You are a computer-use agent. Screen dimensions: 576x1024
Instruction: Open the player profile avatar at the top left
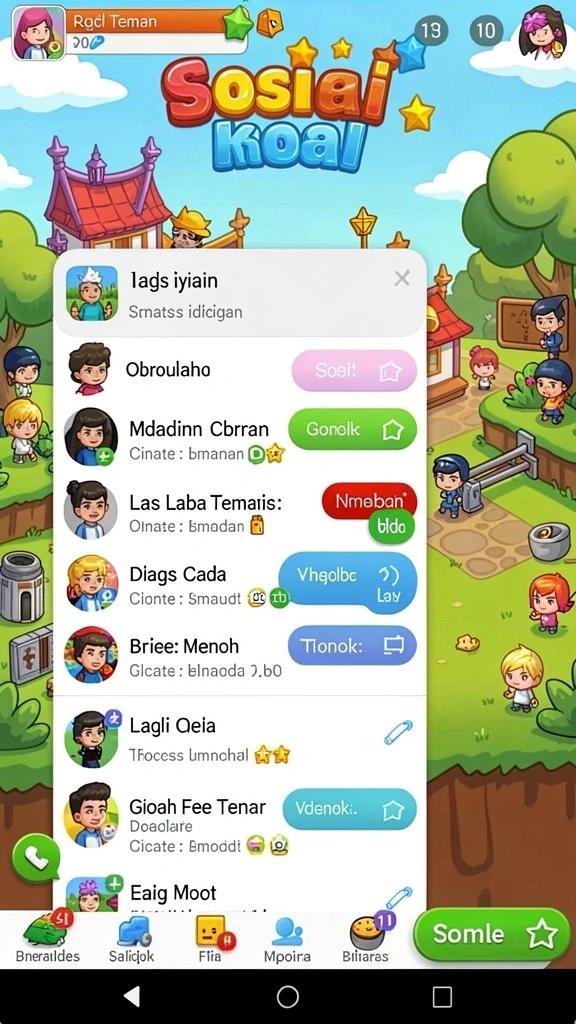(x=39, y=33)
